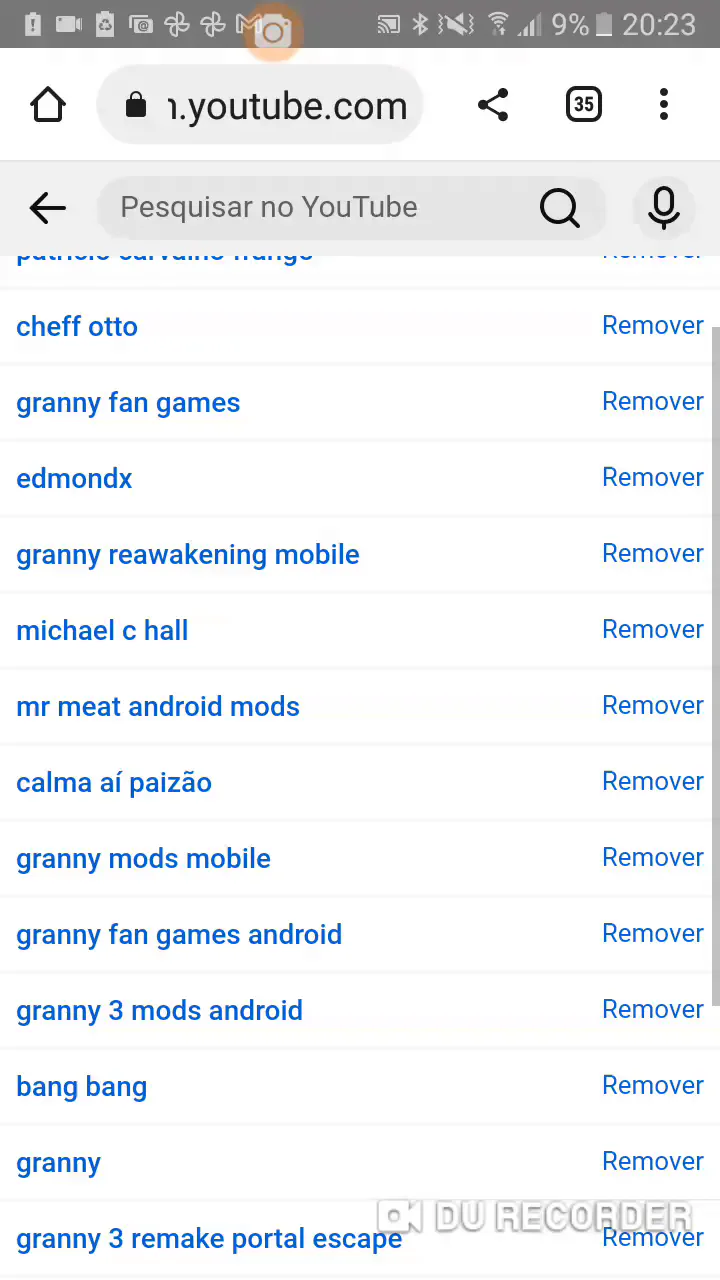Screen dimensions: 720x1280
Task: Select the michael c hall search
Action: click(x=102, y=630)
